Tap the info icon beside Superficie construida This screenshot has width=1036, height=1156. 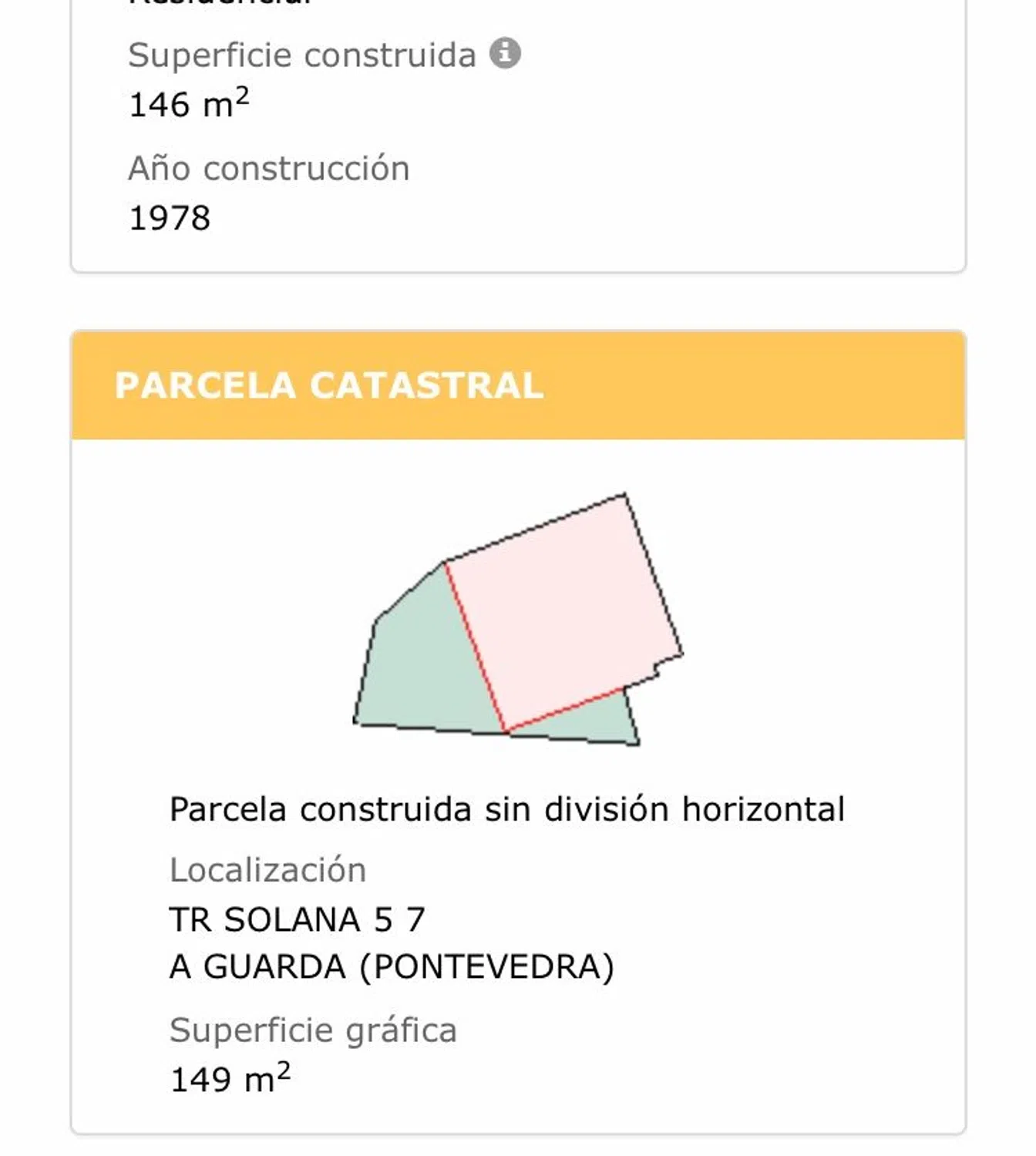pos(505,53)
